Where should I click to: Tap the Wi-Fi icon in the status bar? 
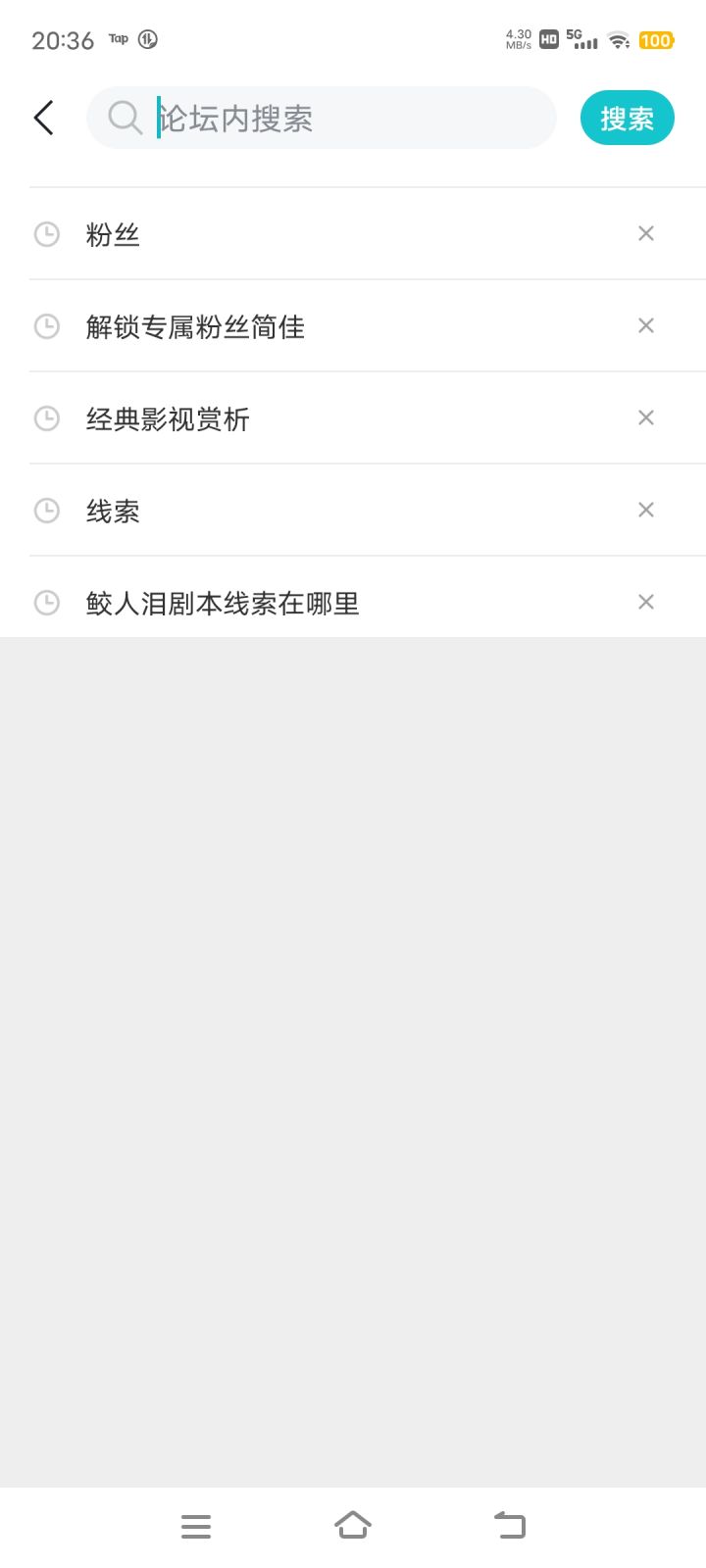(x=618, y=40)
